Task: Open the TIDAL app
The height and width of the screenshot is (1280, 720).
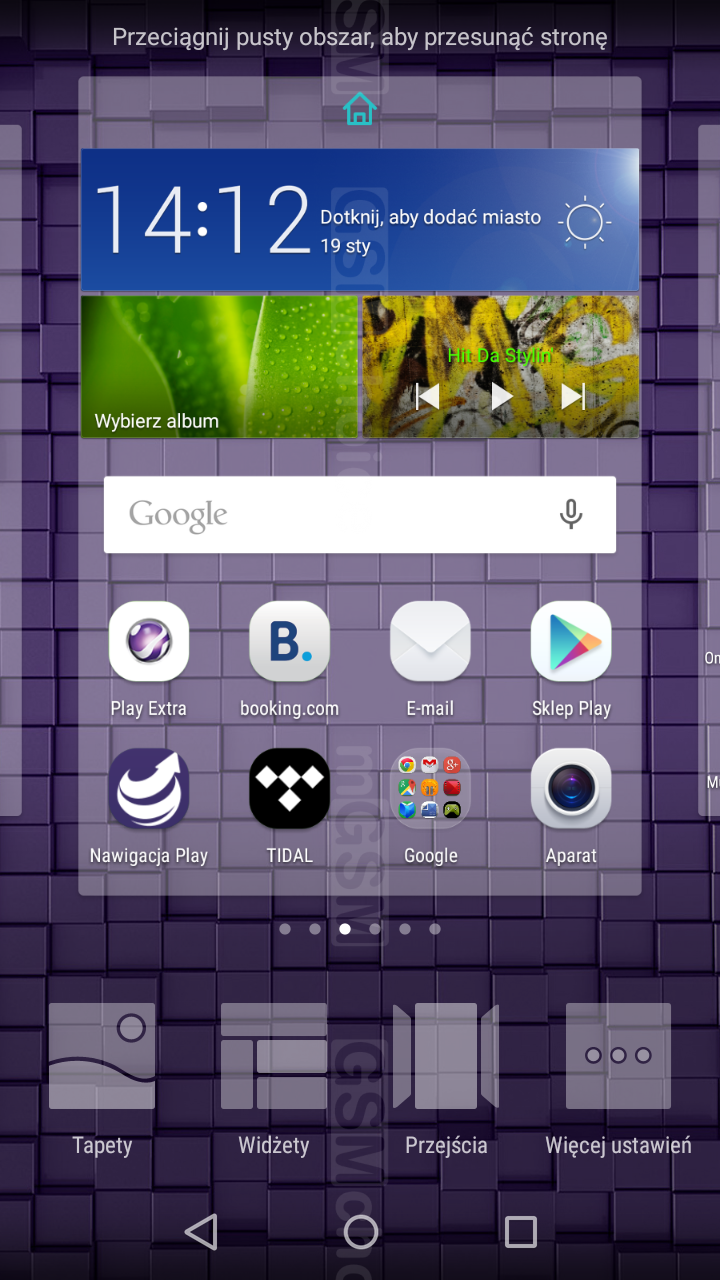Action: 289,789
